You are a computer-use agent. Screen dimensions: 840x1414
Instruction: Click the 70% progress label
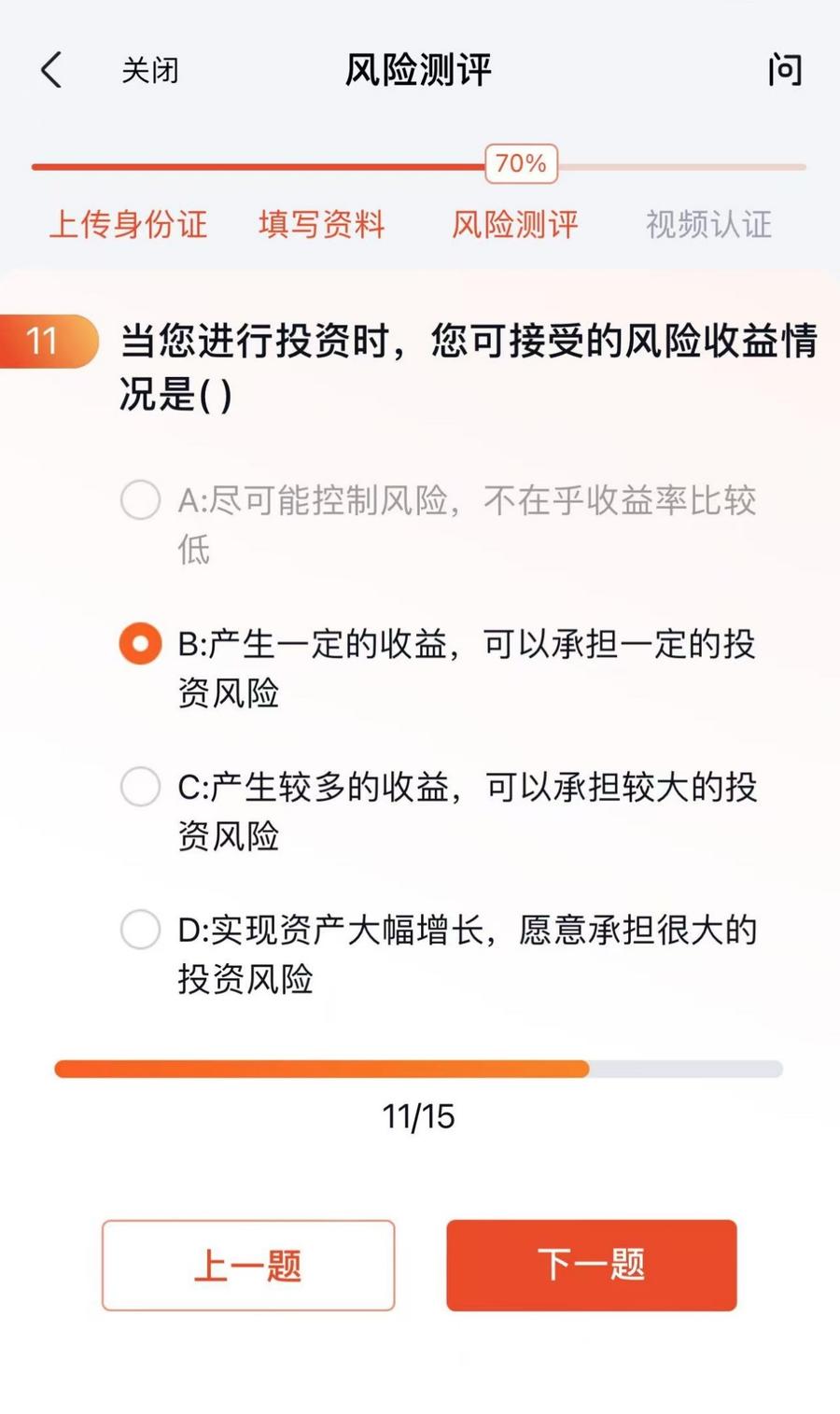pyautogui.click(x=519, y=164)
